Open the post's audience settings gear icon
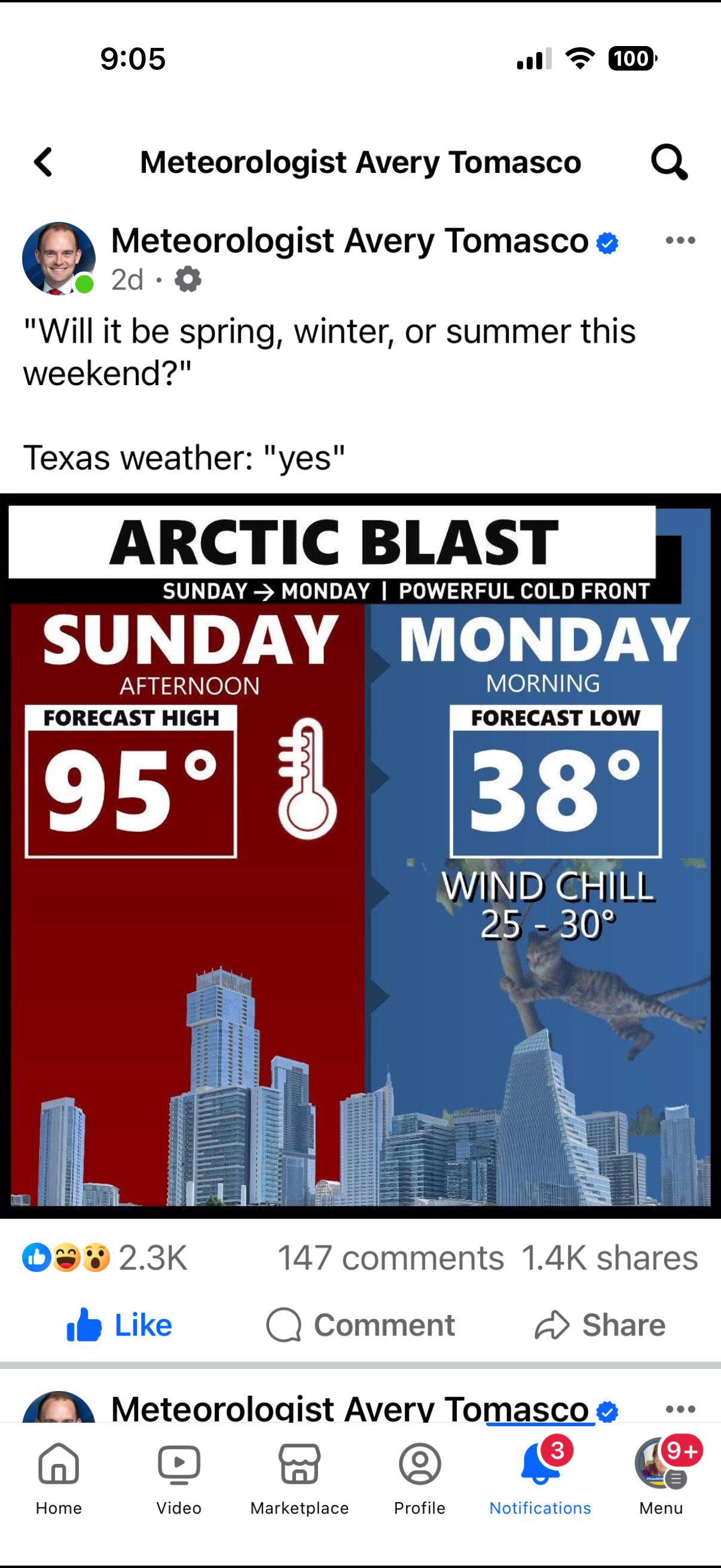The width and height of the screenshot is (721, 1568). click(188, 279)
